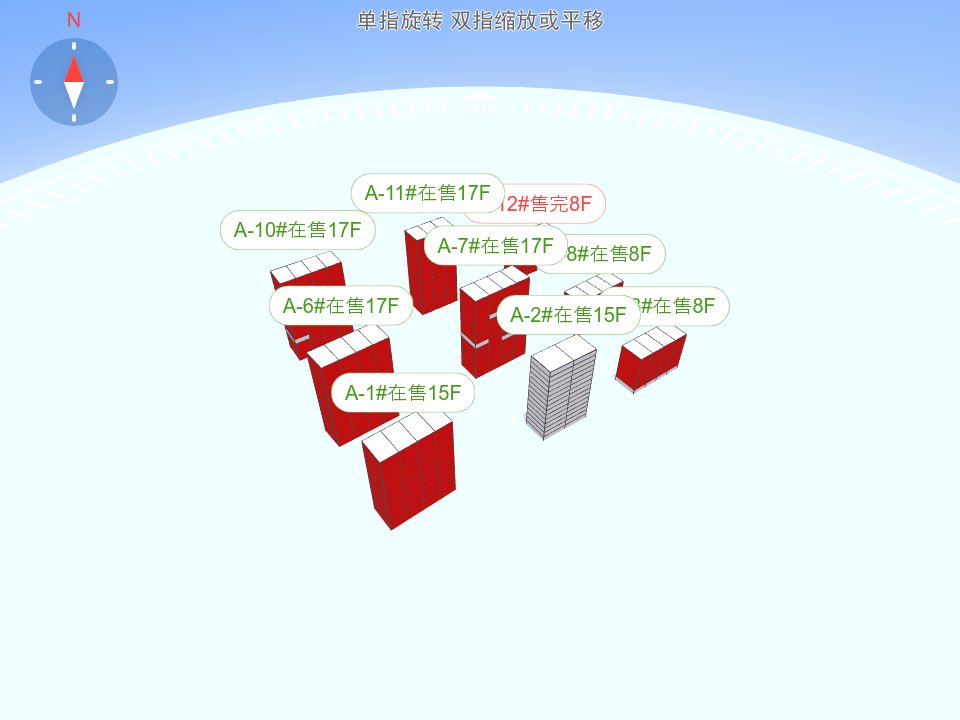This screenshot has height=720, width=960.
Task: View building A-1#在售15F details
Action: click(x=402, y=393)
